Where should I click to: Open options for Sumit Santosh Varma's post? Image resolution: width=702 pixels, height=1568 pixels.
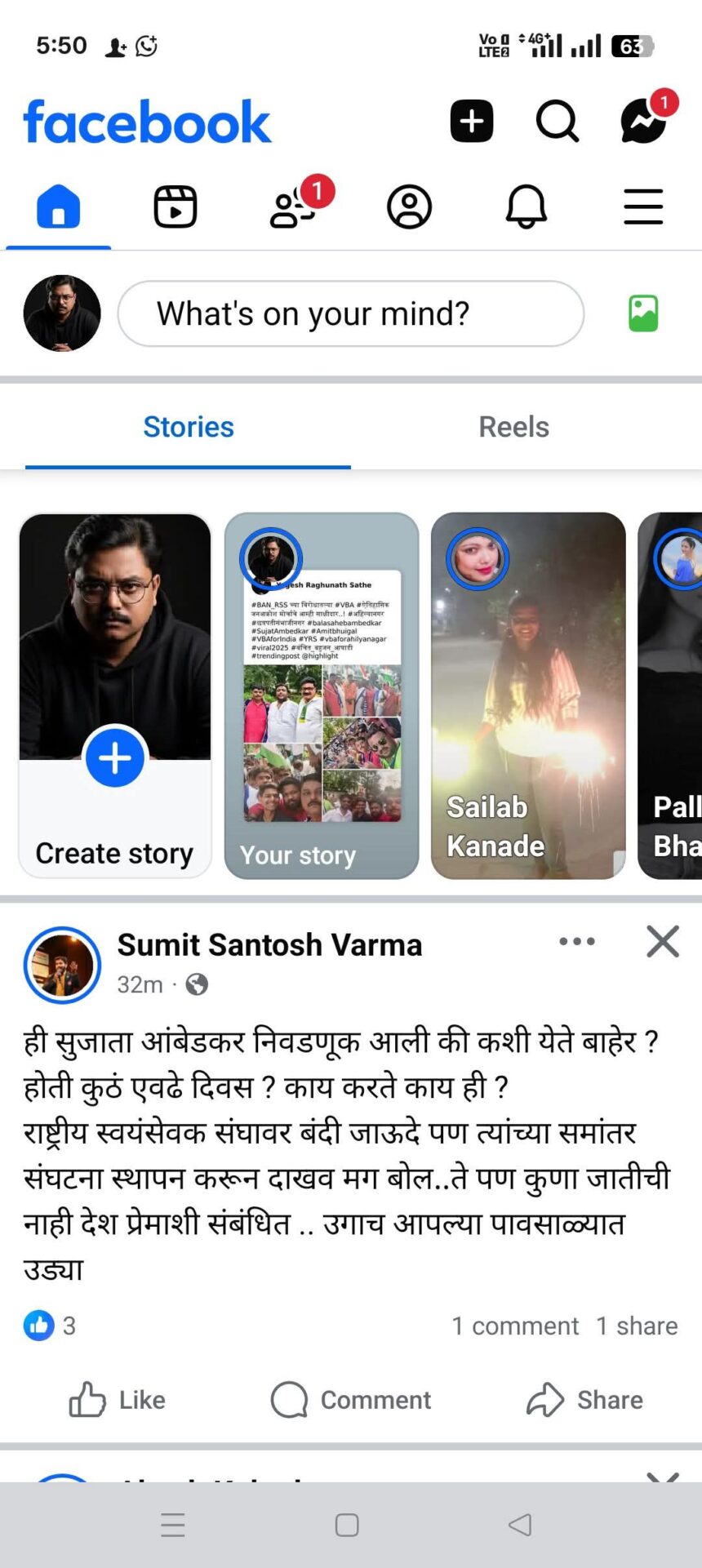pyautogui.click(x=577, y=941)
